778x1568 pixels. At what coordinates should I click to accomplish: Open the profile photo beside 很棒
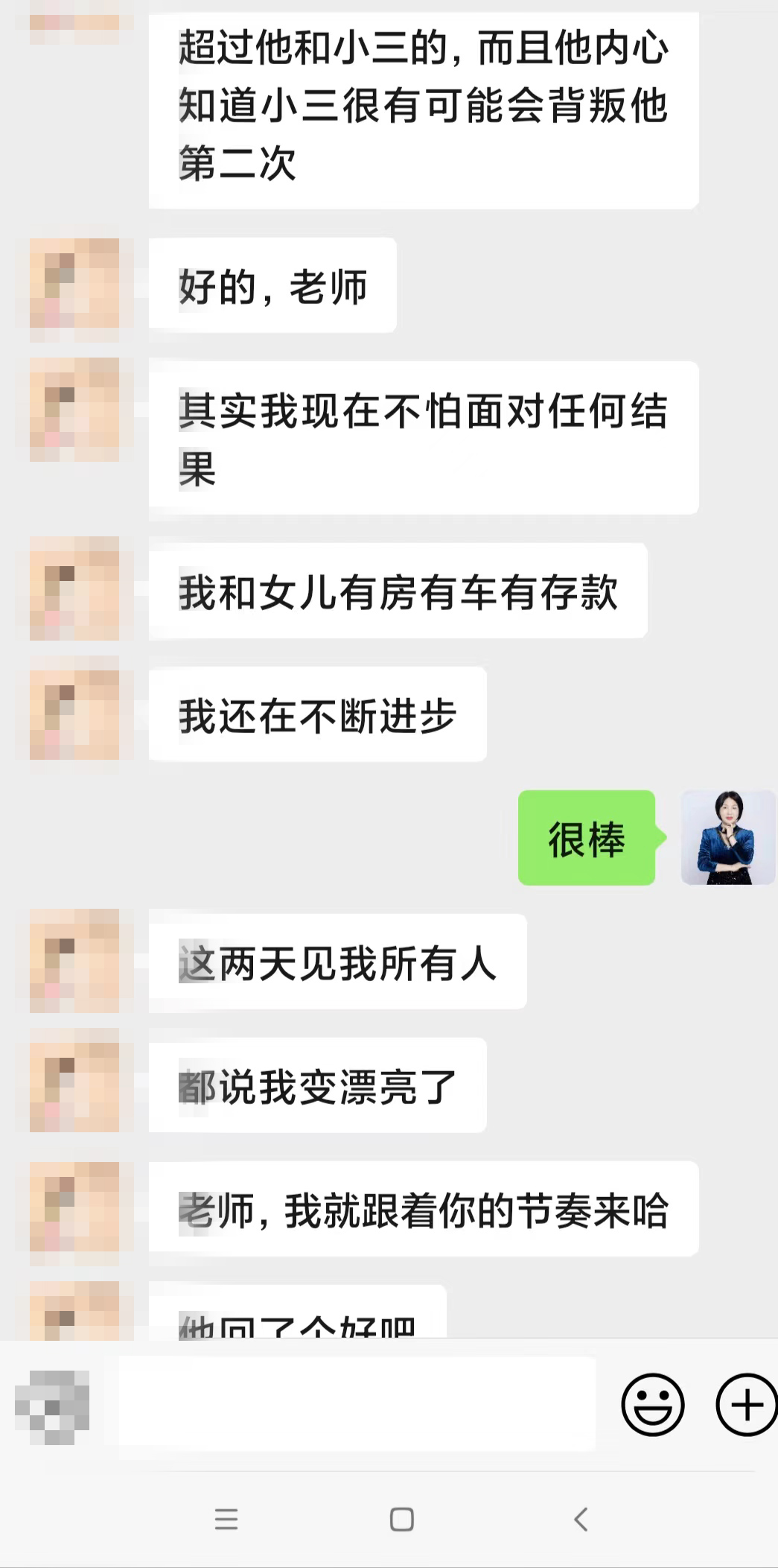[728, 837]
